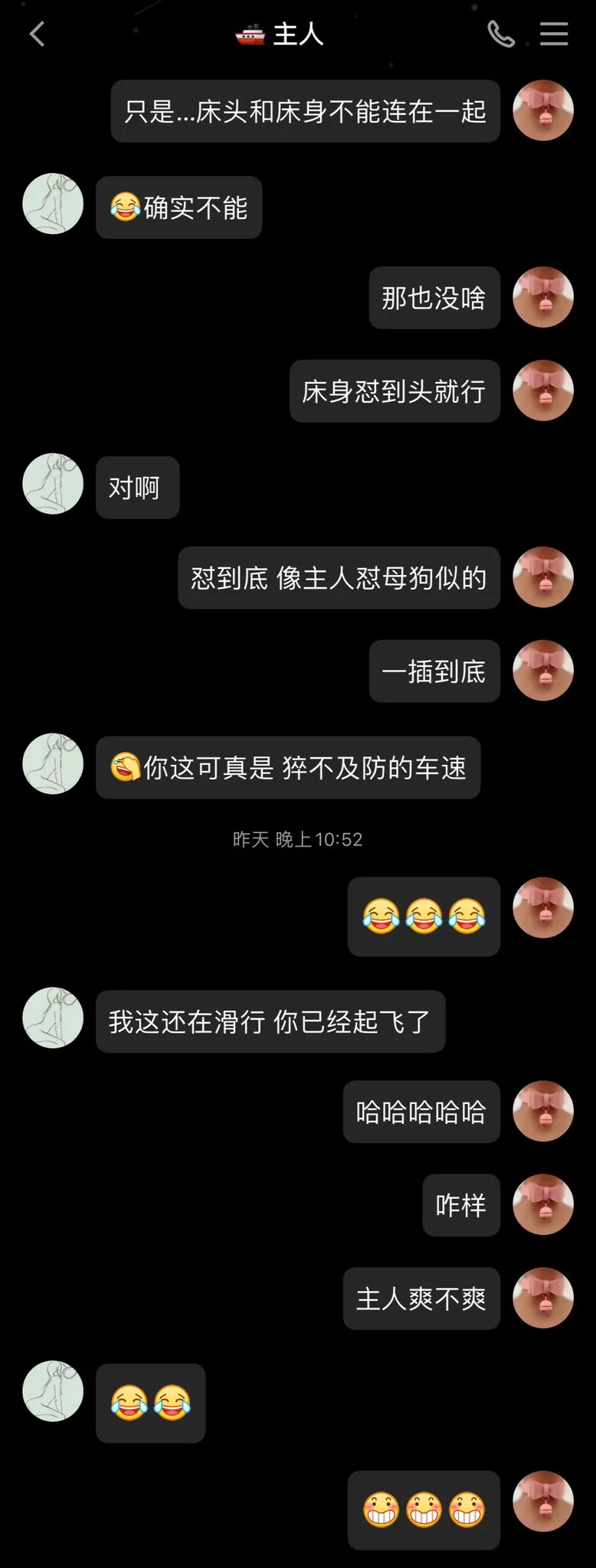Open contact's avatar beside 确实不能
The image size is (596, 1568).
(x=53, y=204)
